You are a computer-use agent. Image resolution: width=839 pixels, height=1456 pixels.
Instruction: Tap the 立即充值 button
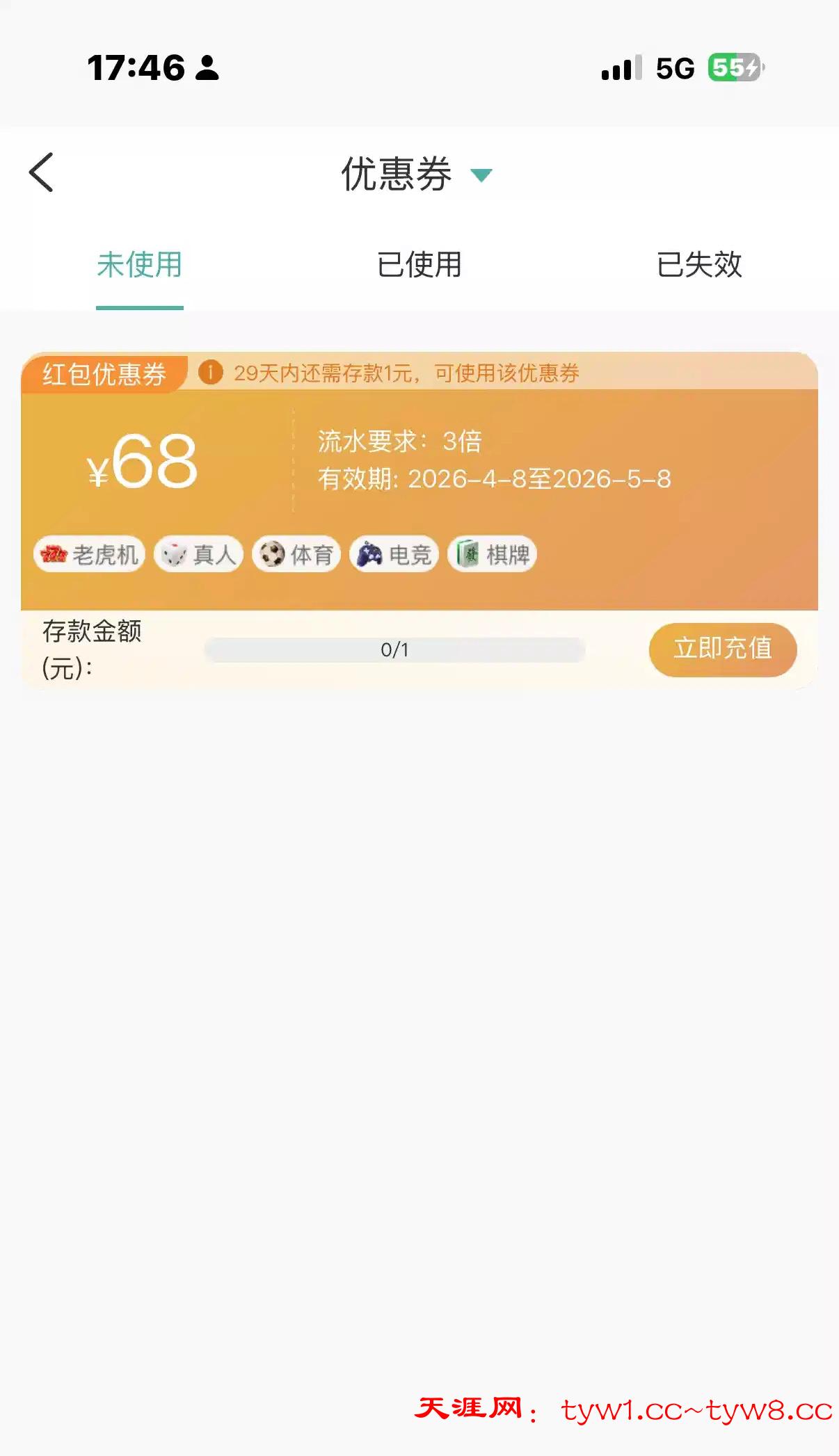pyautogui.click(x=722, y=649)
